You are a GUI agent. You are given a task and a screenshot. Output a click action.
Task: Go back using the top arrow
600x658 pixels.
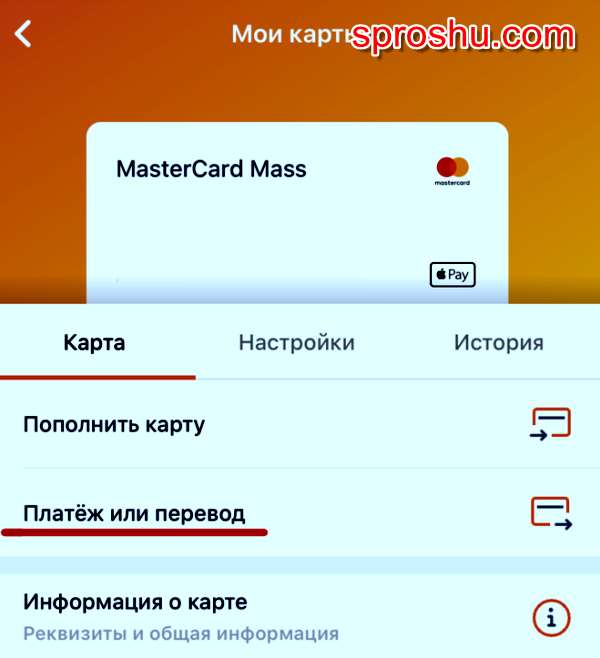pyautogui.click(x=23, y=34)
